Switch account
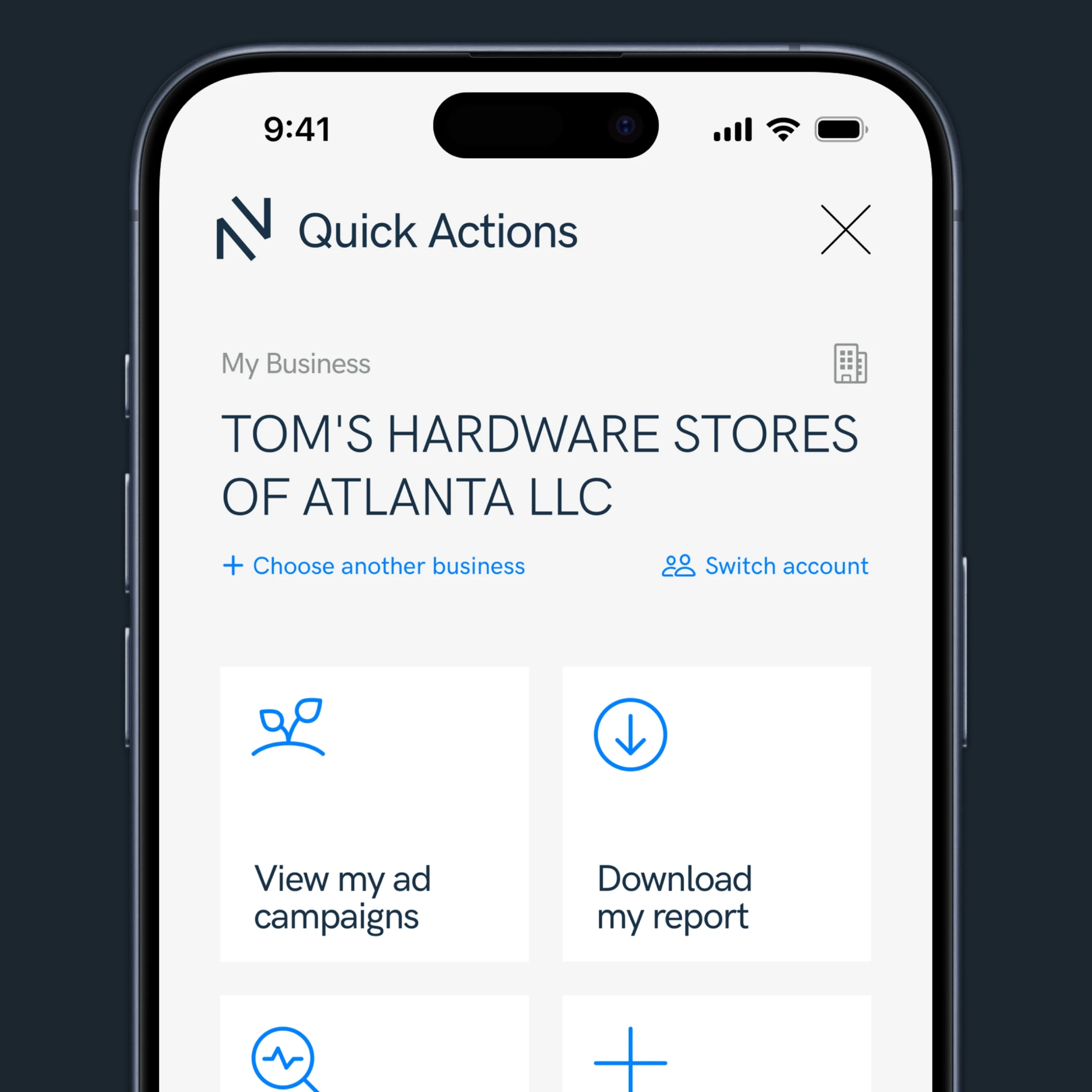The height and width of the screenshot is (1092, 1092). pyautogui.click(x=765, y=566)
